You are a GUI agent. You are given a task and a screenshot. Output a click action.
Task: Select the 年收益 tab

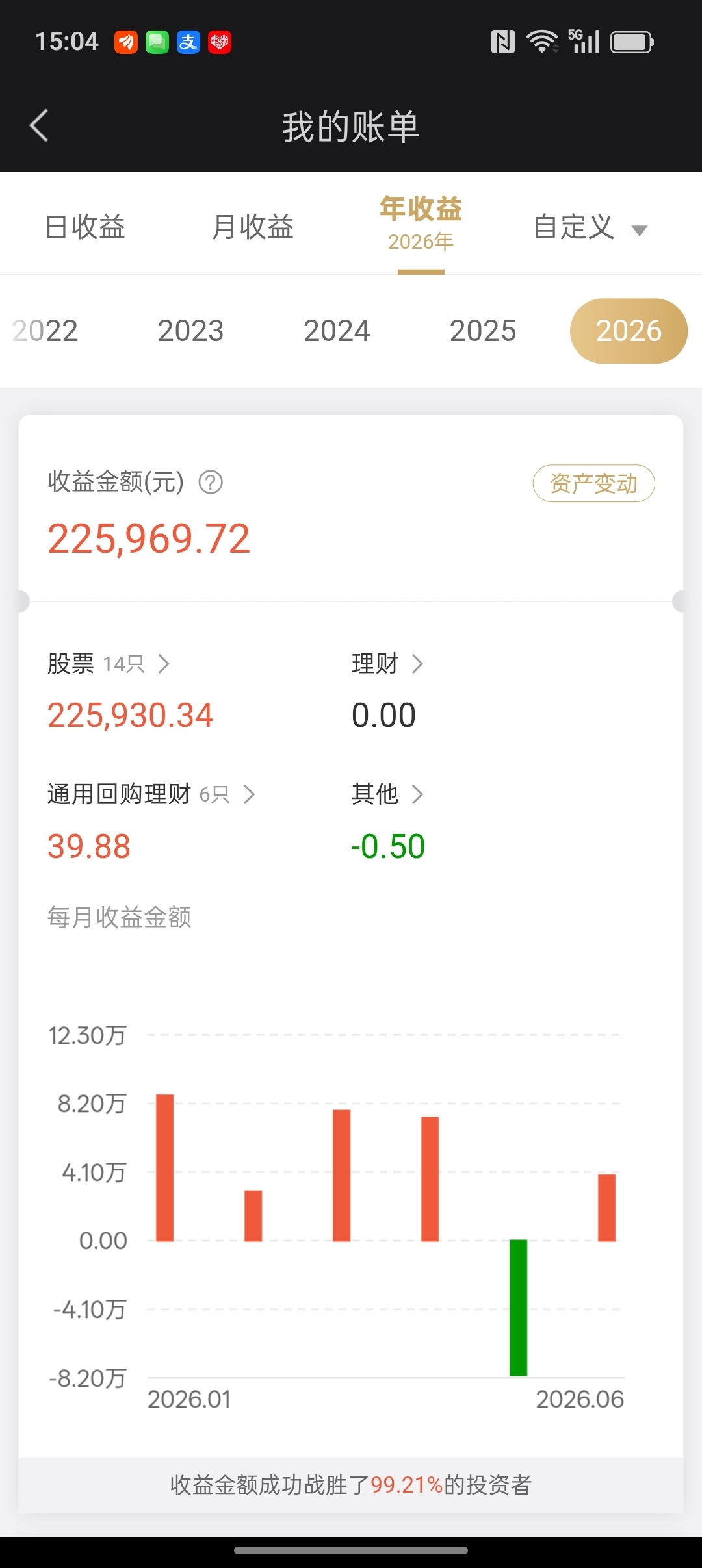pos(421,223)
